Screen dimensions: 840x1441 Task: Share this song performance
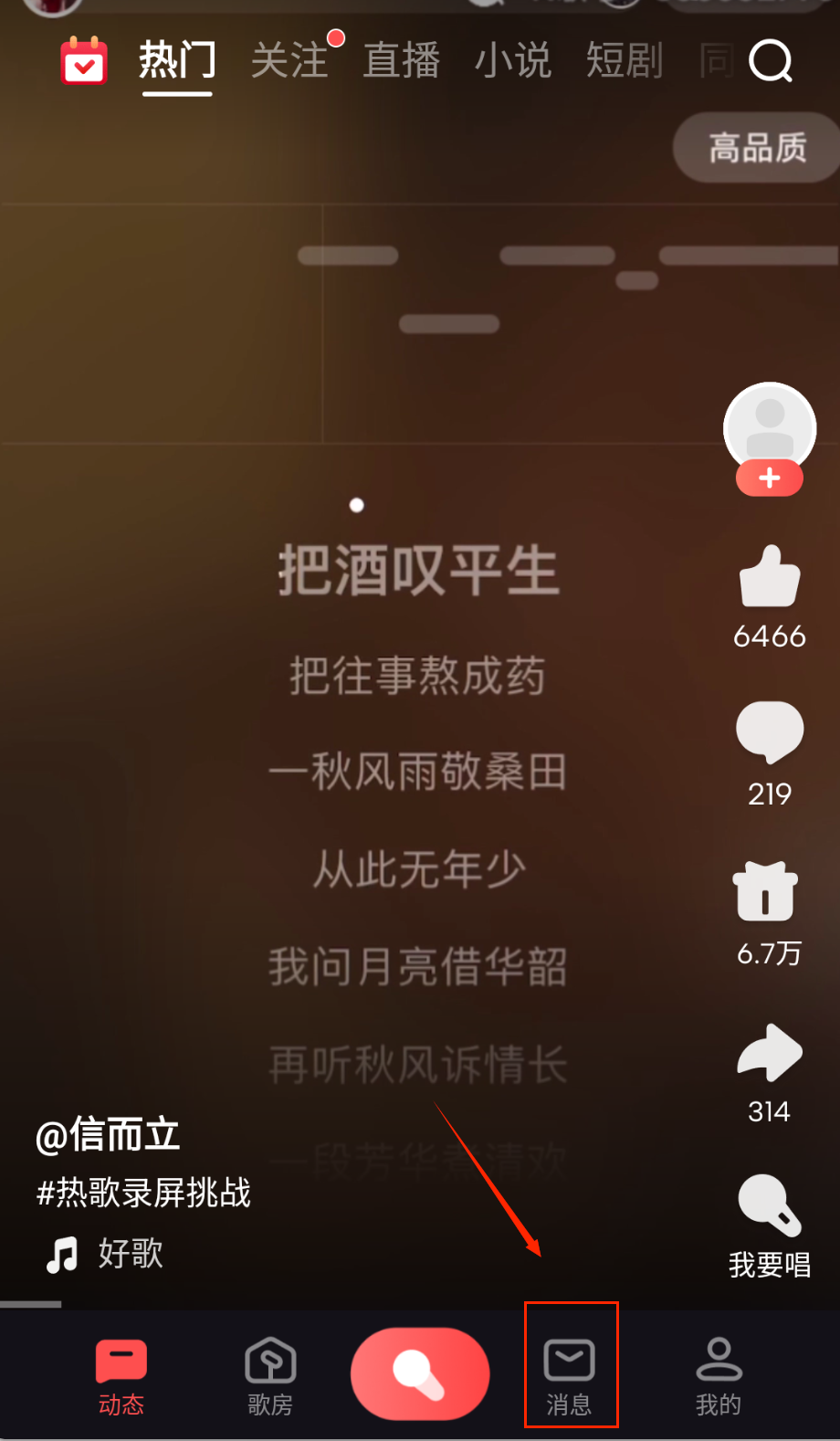(770, 1052)
